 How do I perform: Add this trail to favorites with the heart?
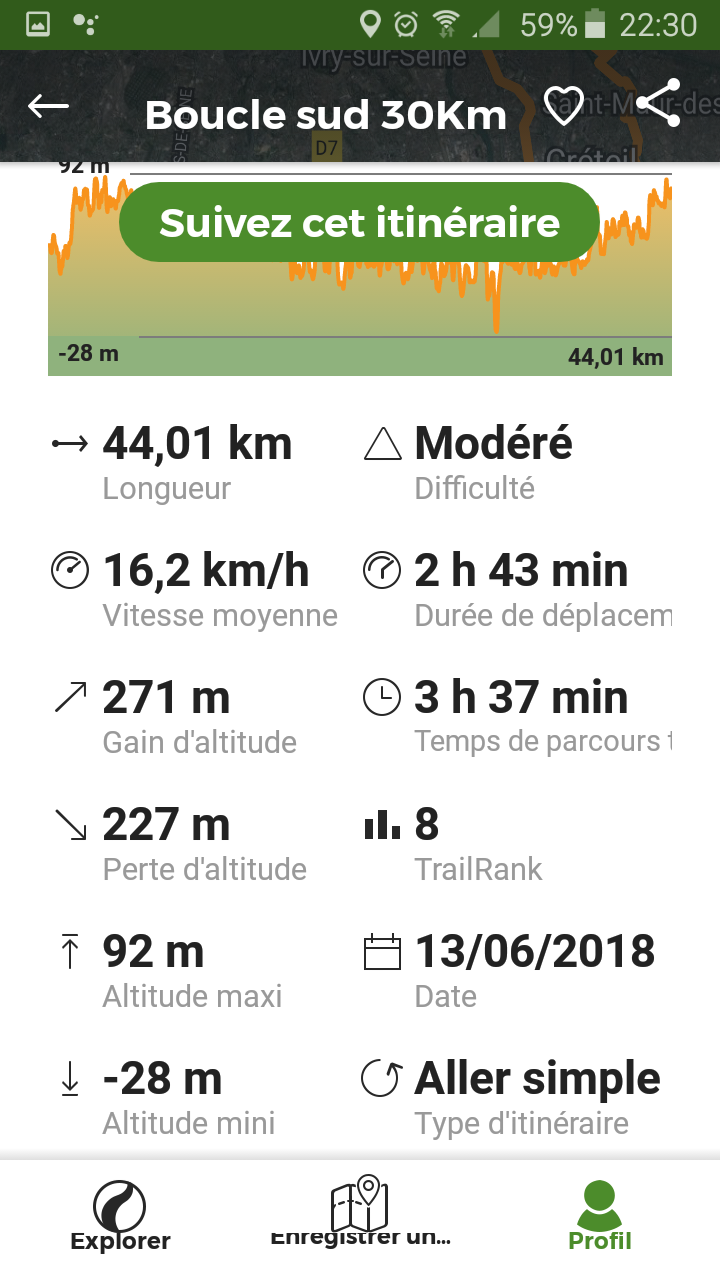point(563,106)
